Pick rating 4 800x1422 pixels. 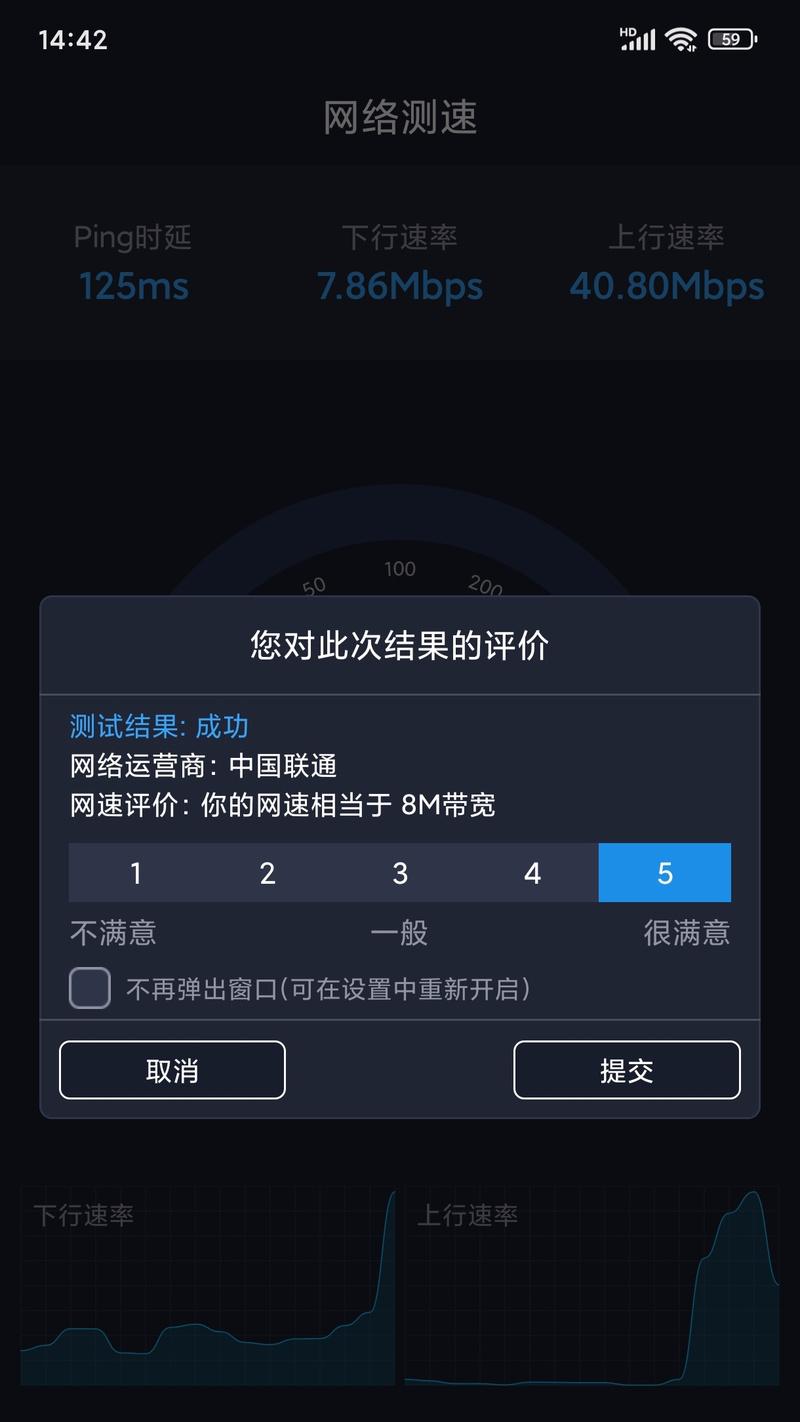click(x=532, y=873)
